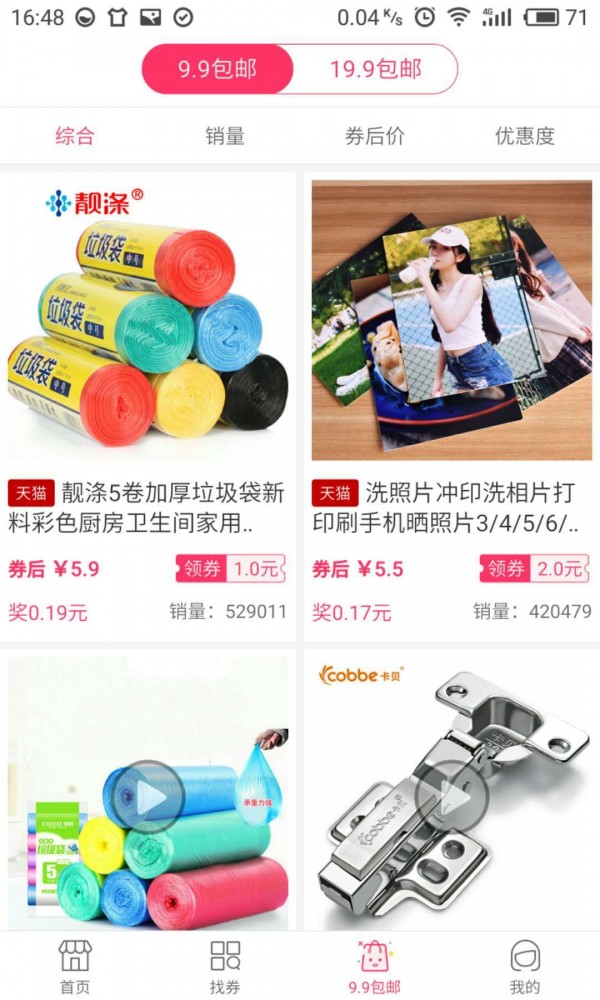The height and width of the screenshot is (1000, 600).
Task: Sort products by 销量
Action: (224, 136)
